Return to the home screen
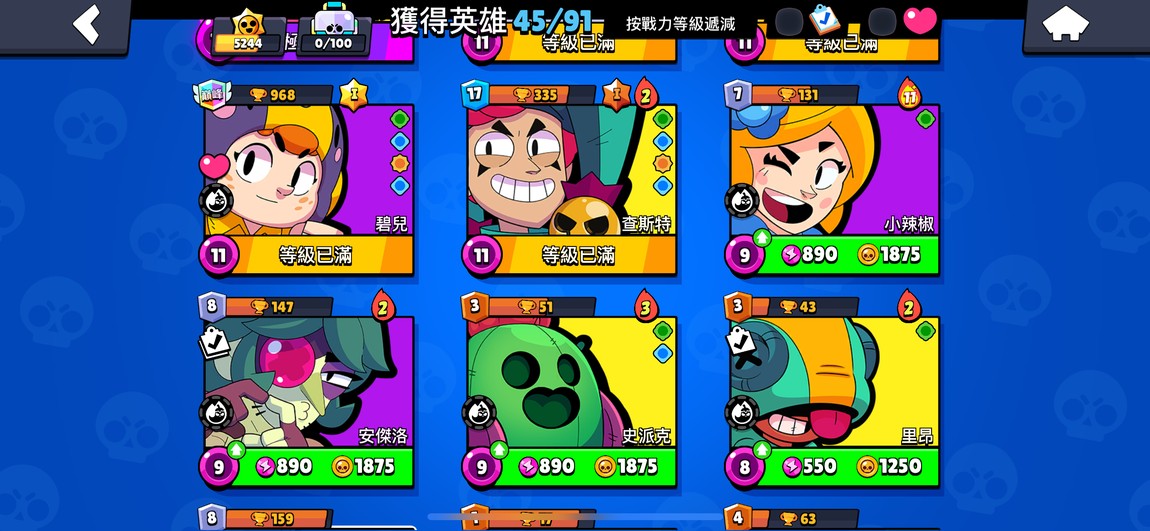 click(x=1065, y=24)
